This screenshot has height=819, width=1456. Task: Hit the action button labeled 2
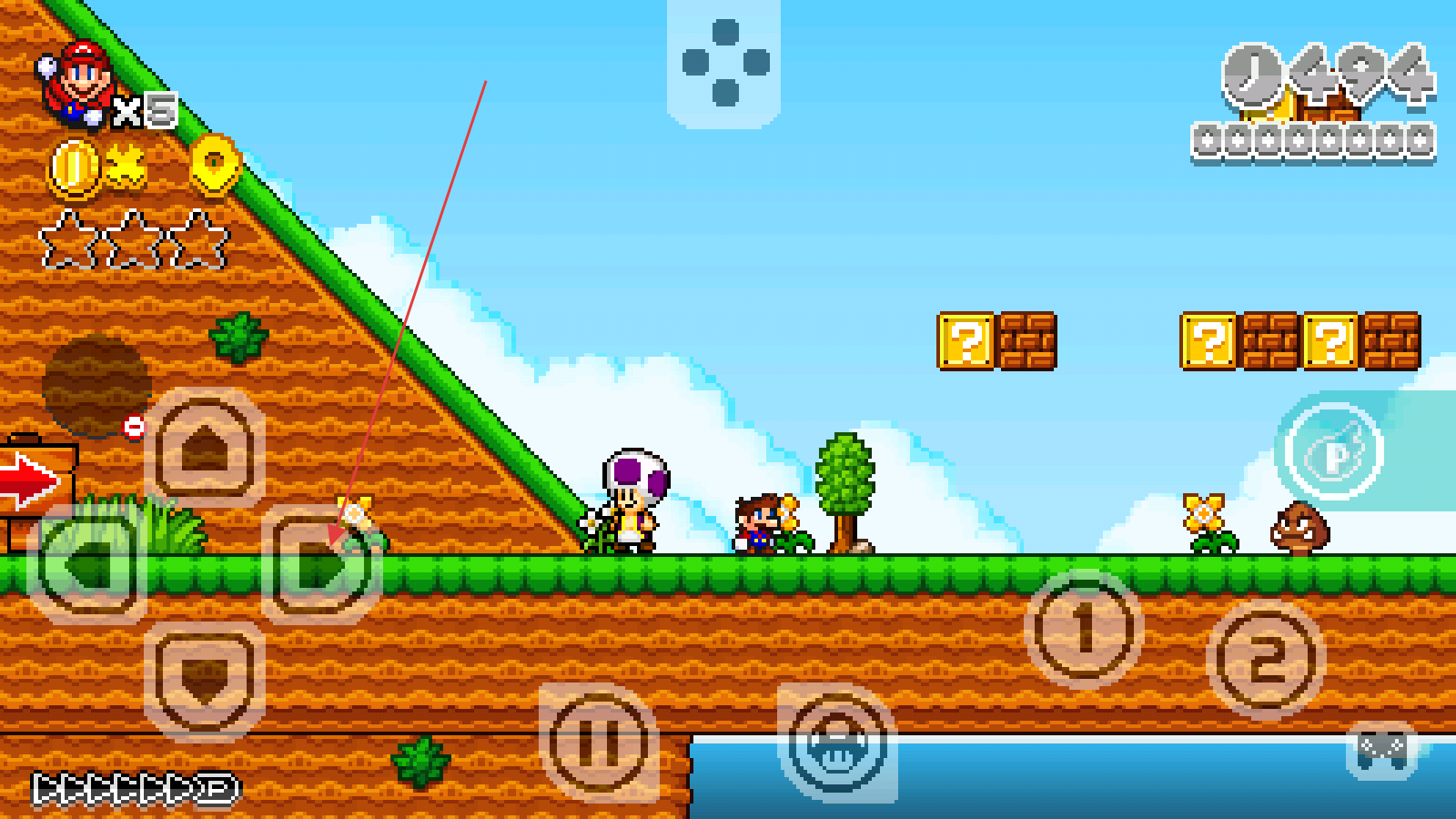pyautogui.click(x=1266, y=660)
